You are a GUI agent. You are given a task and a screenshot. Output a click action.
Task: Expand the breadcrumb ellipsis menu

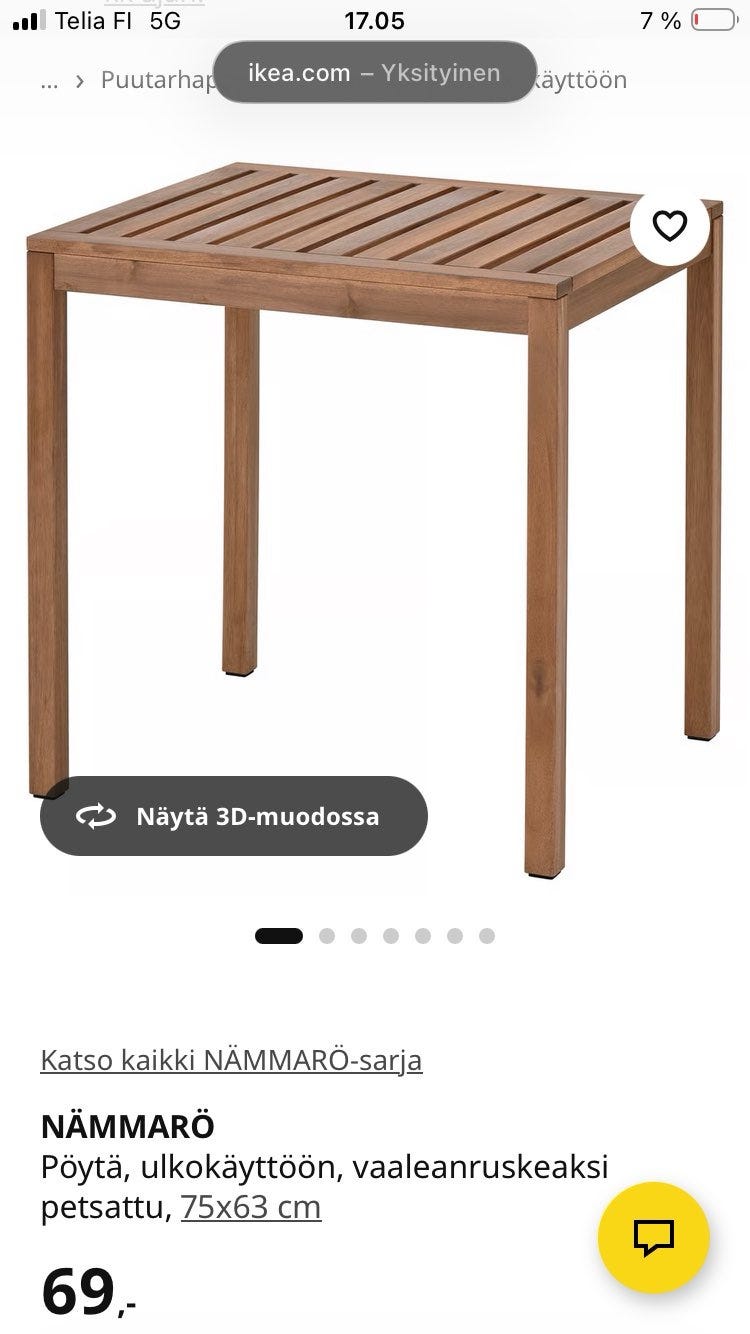(x=50, y=80)
